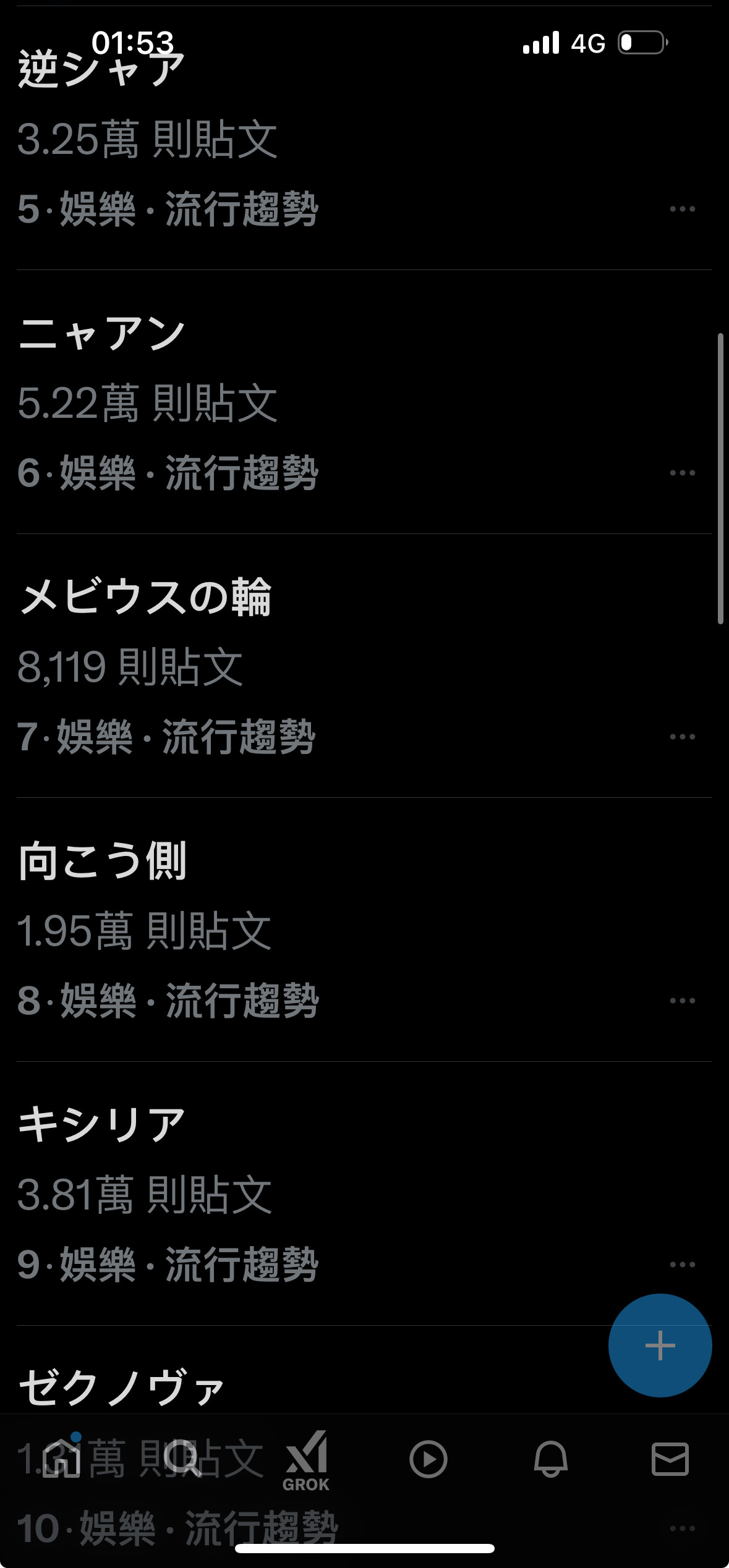Image resolution: width=729 pixels, height=1568 pixels.
Task: Switch to the video play tab
Action: tap(428, 1459)
